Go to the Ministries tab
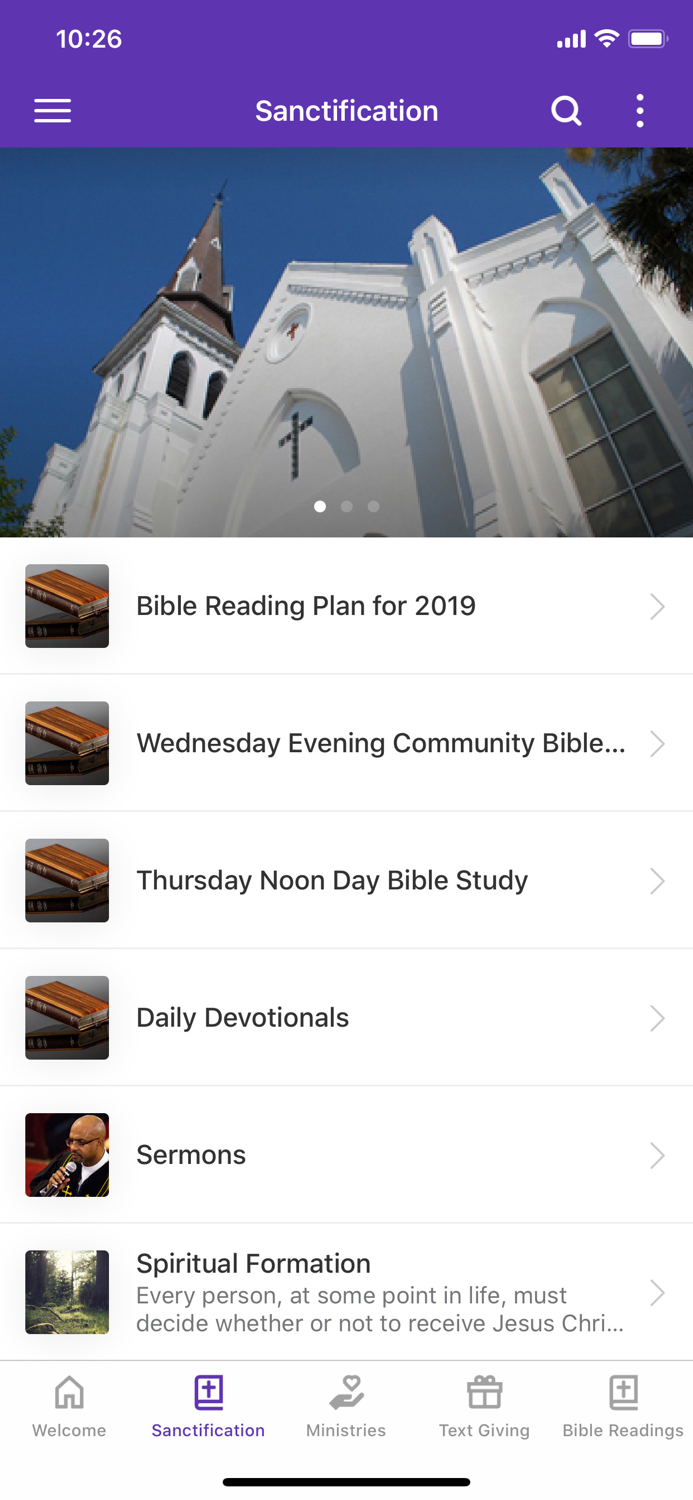The height and width of the screenshot is (1500, 693). point(346,1406)
